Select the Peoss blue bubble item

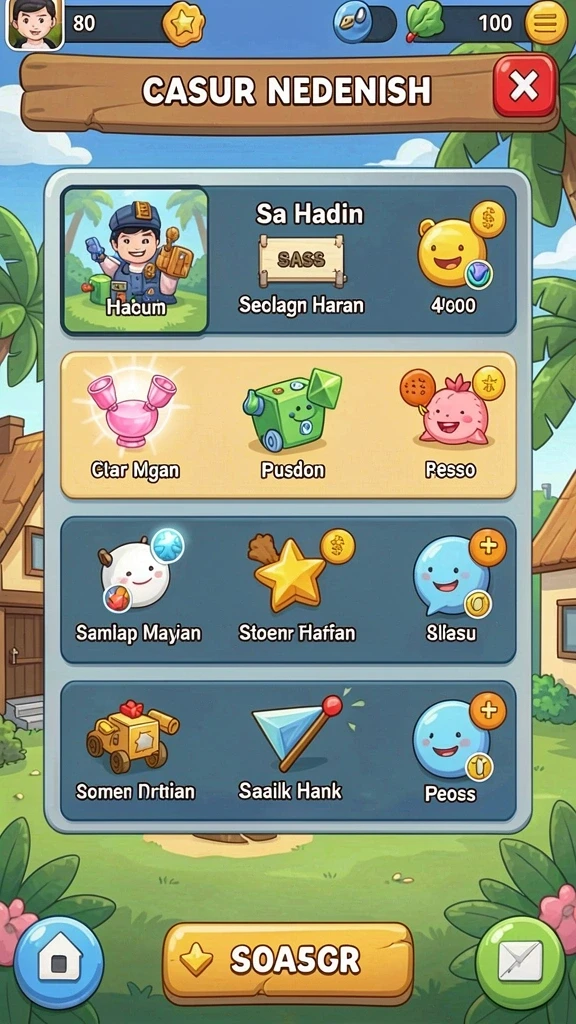click(x=457, y=750)
